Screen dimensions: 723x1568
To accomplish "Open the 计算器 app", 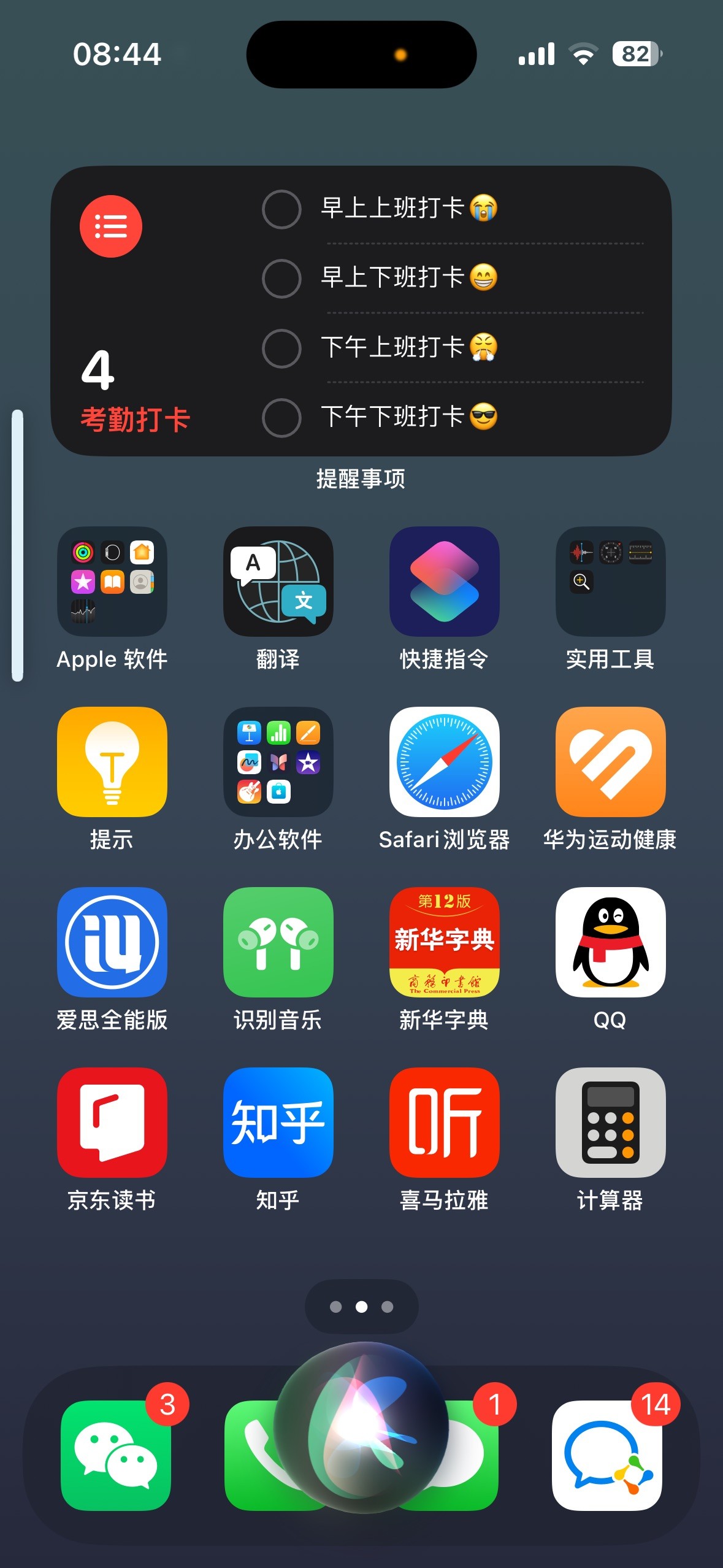I will click(x=610, y=1122).
